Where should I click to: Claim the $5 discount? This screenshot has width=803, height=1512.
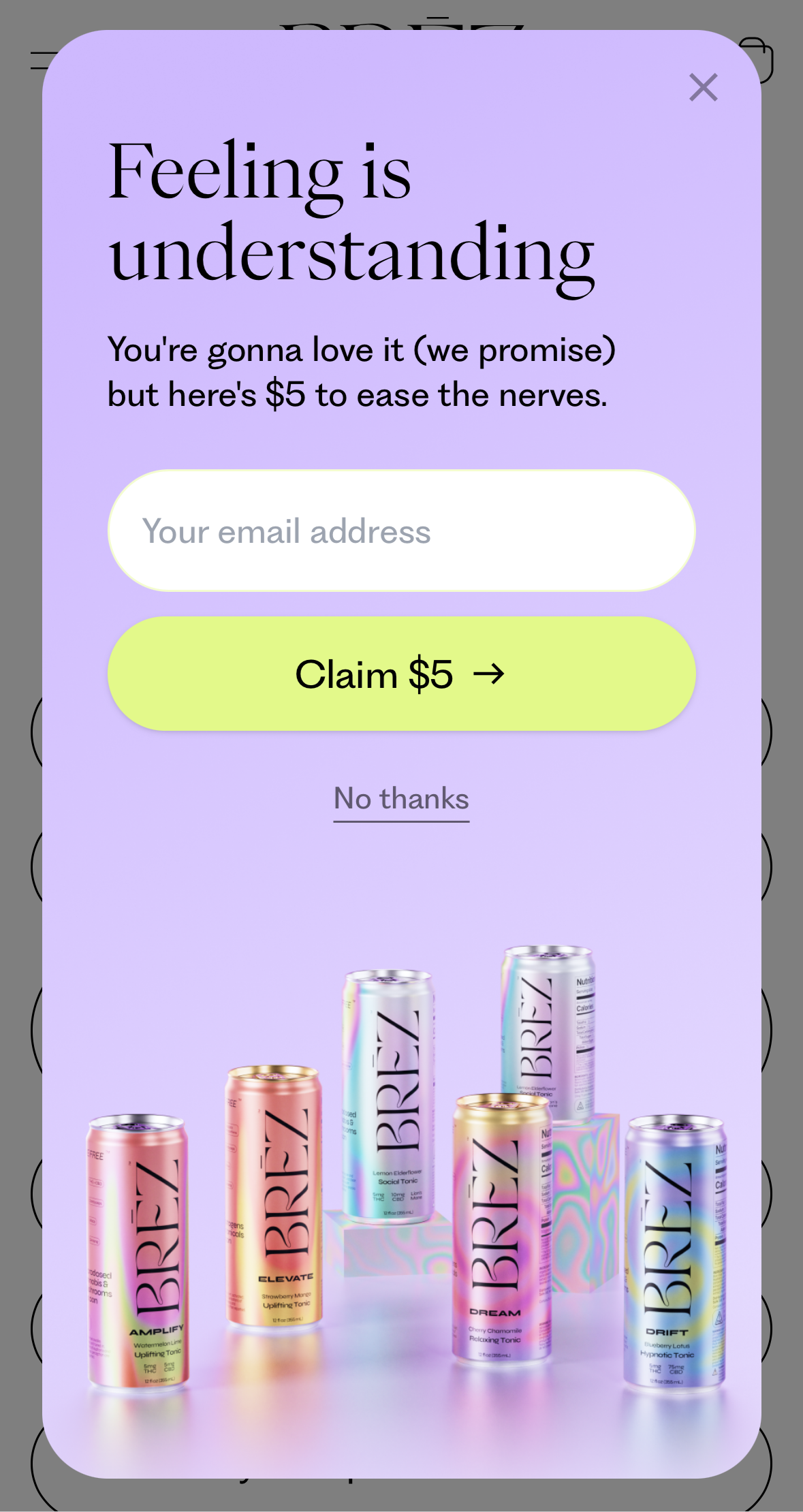(401, 674)
